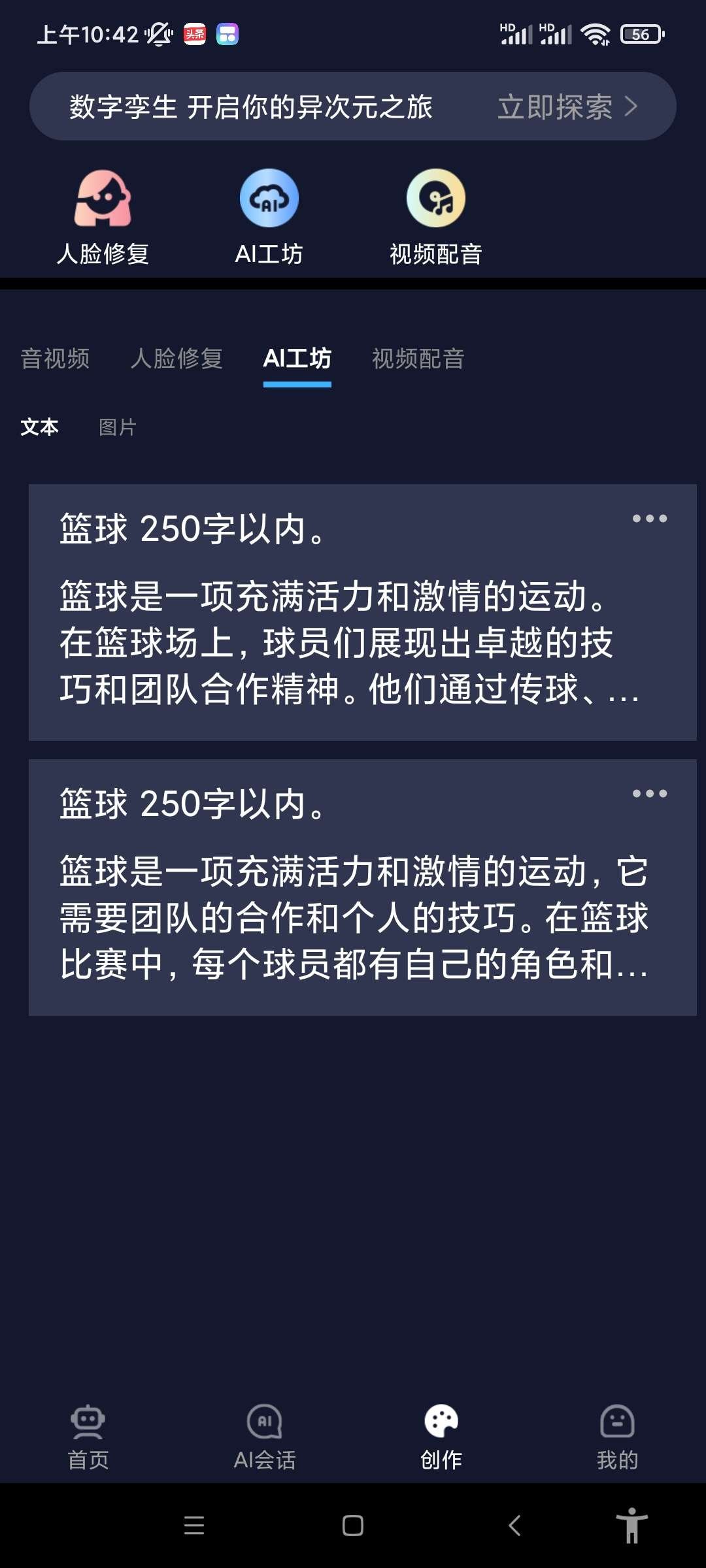Go to the 首页 home screen
Viewport: 706px width, 1568px height.
tap(88, 1437)
